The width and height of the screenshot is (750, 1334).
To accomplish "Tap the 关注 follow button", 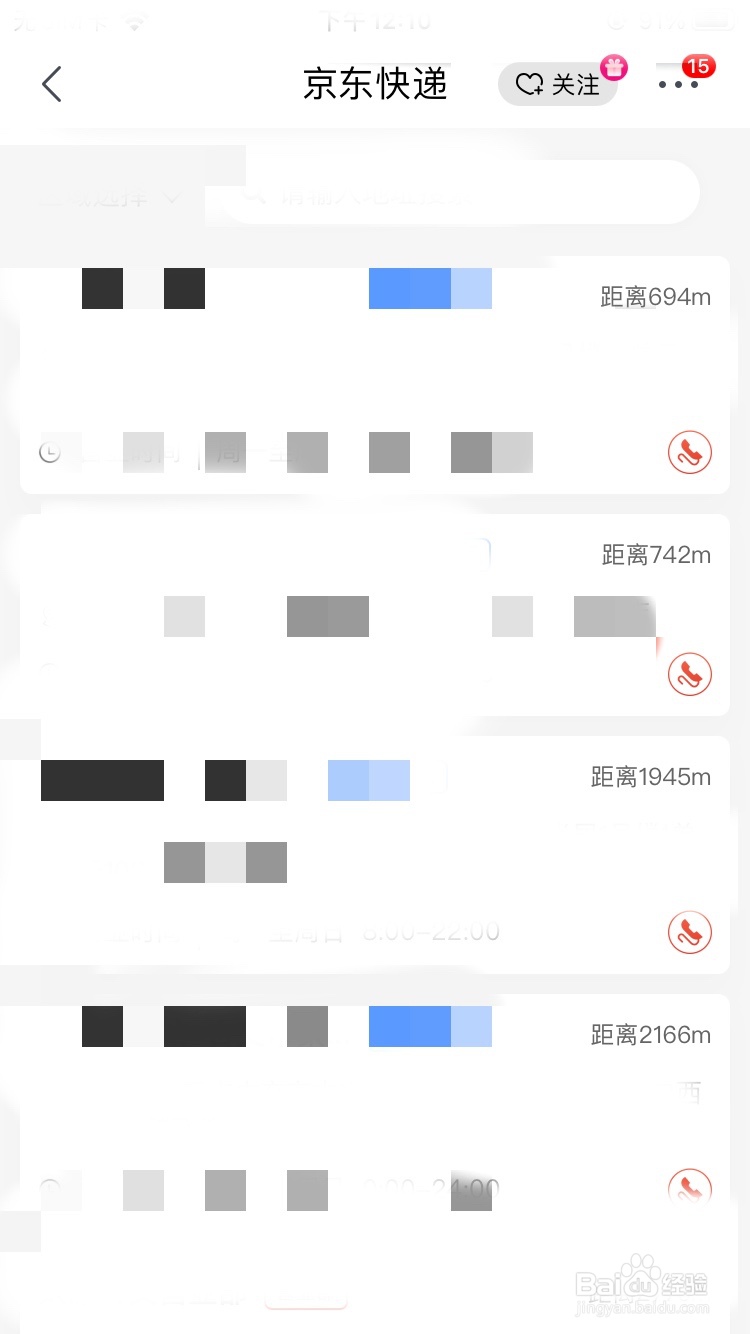I will click(x=558, y=85).
